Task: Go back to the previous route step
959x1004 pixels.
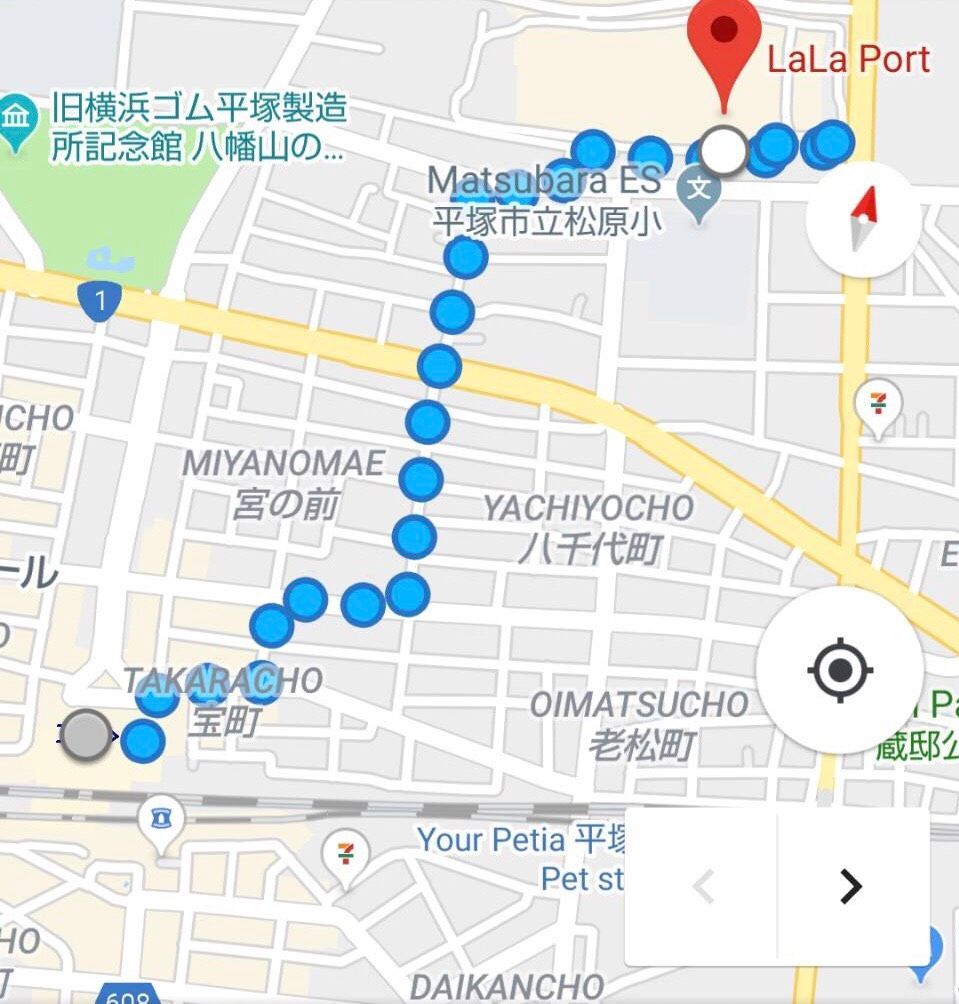Action: point(703,886)
